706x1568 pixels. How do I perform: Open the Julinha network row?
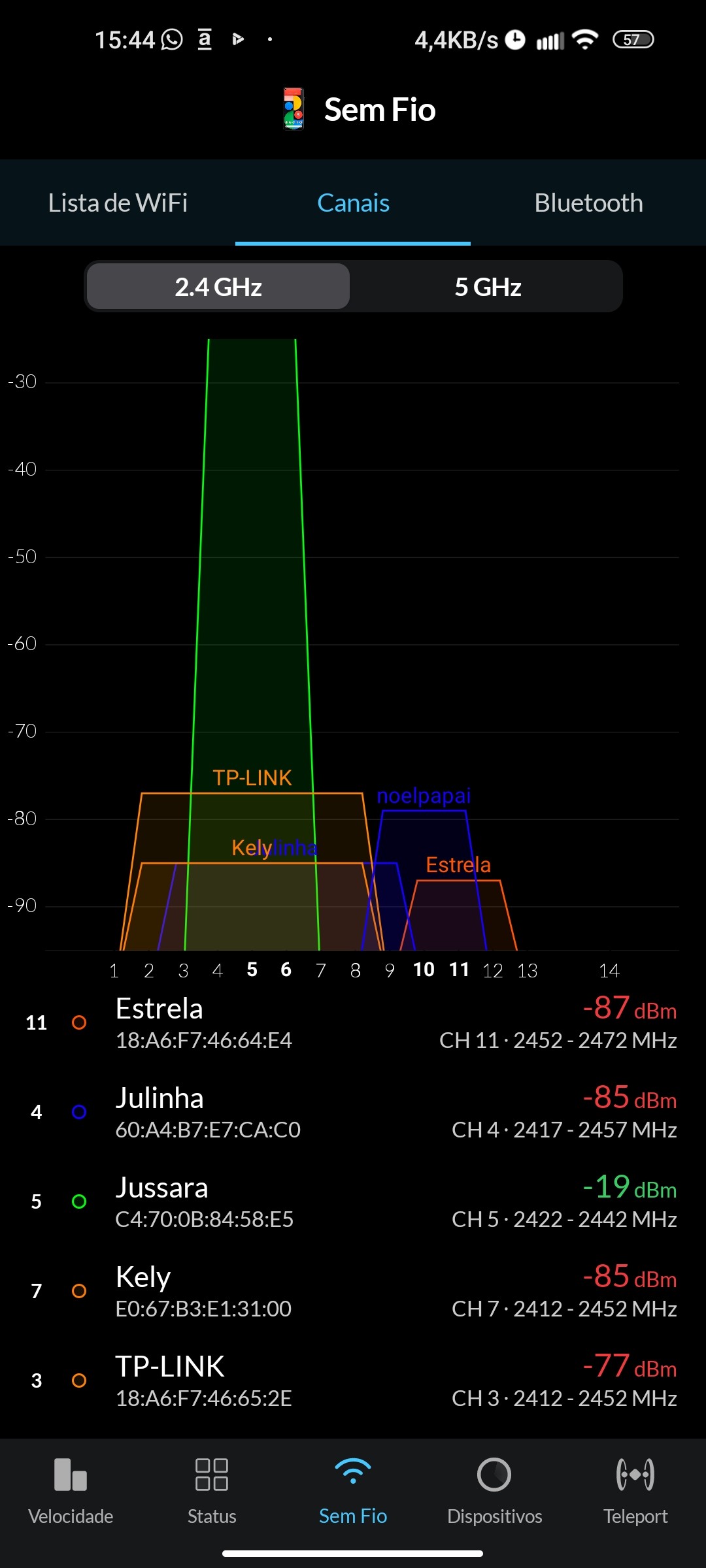353,1112
